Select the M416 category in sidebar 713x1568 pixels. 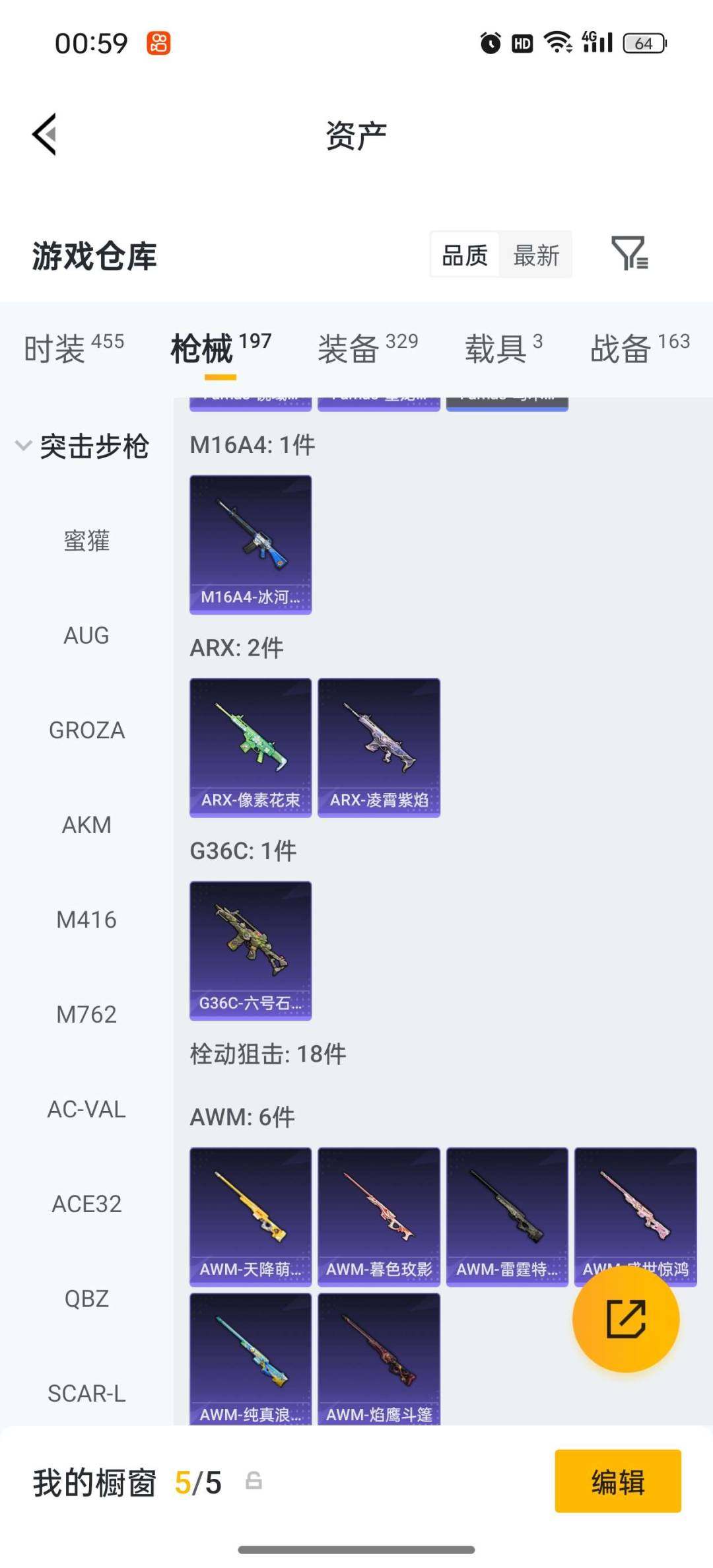click(x=87, y=920)
